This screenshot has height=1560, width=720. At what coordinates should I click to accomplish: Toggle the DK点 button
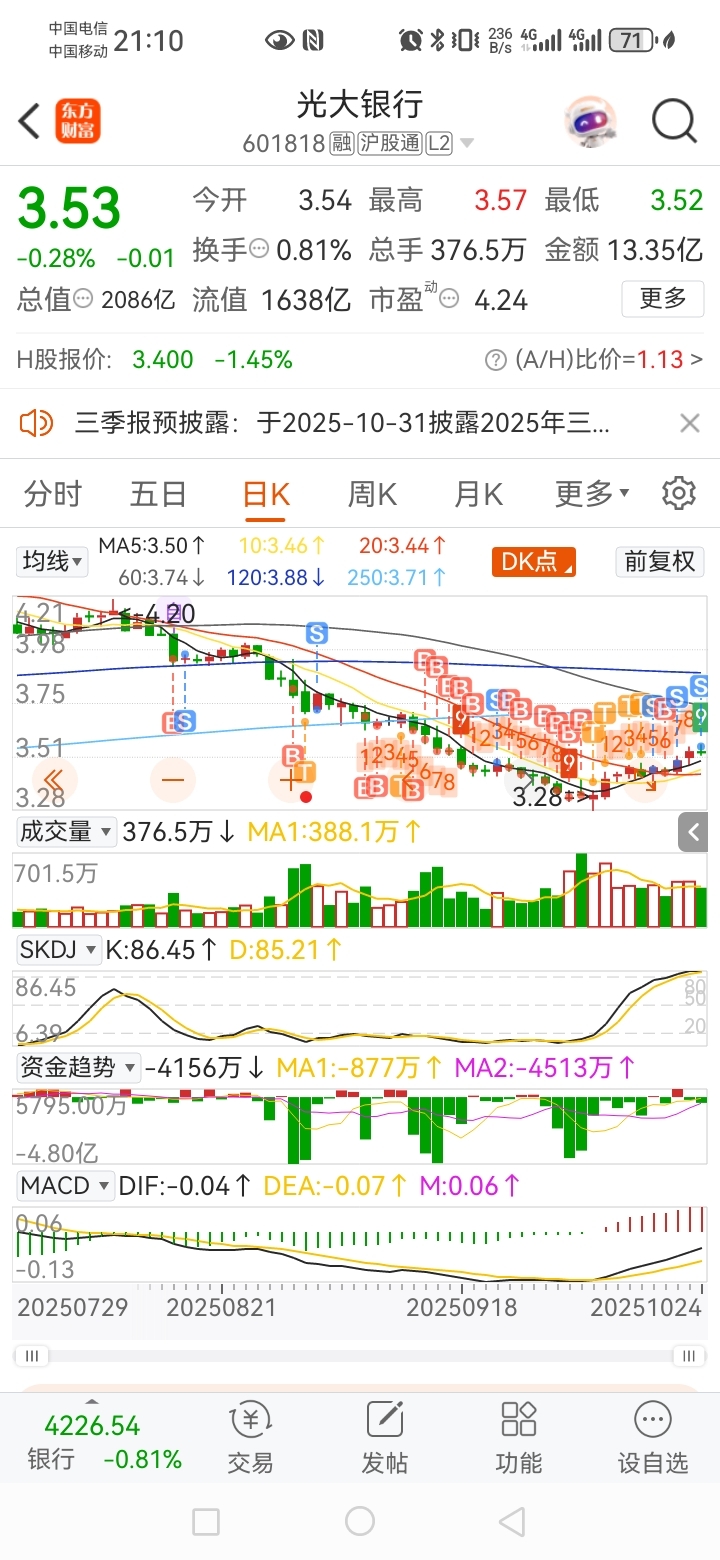[x=533, y=562]
